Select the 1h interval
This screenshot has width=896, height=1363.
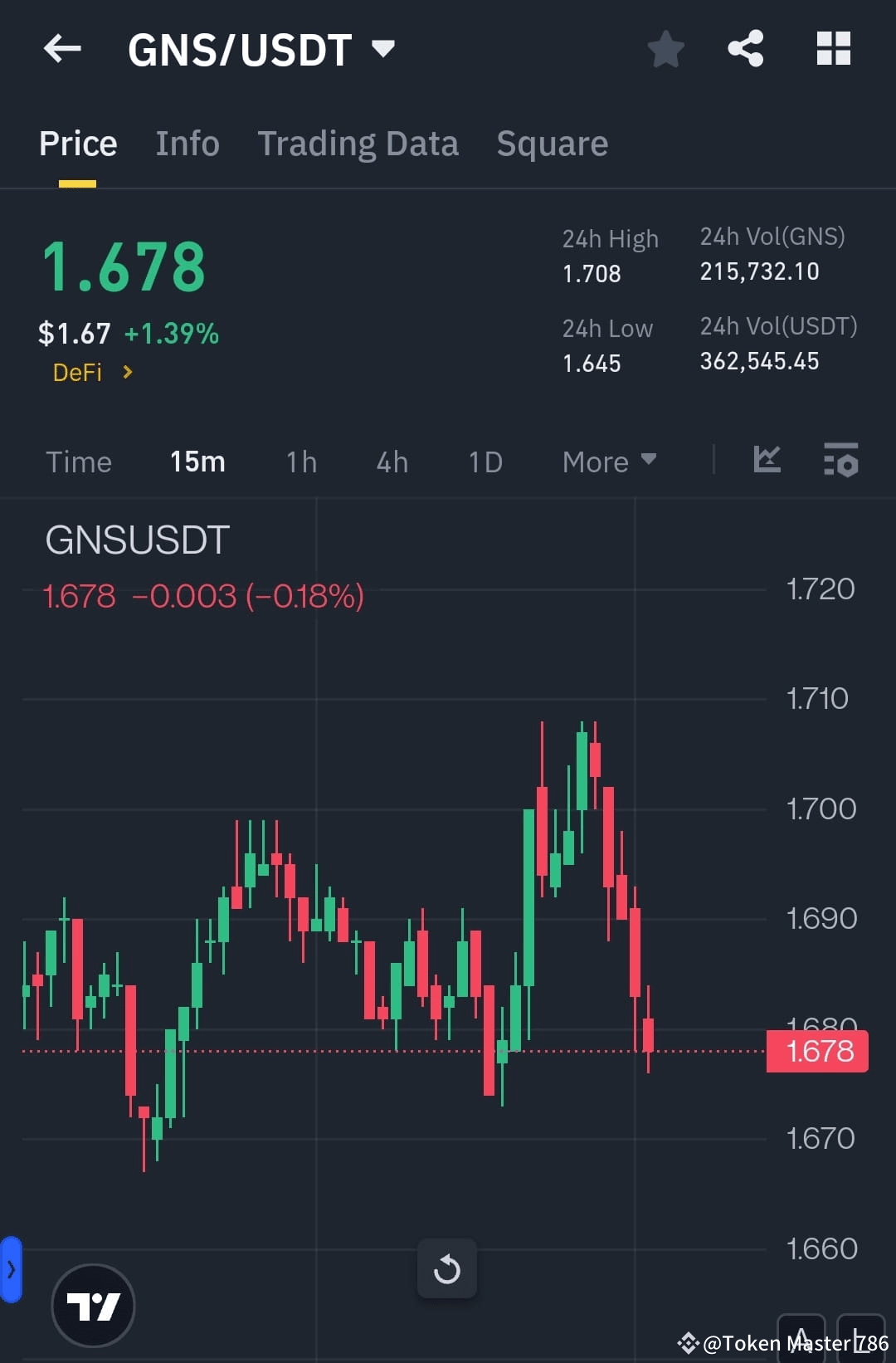[299, 462]
